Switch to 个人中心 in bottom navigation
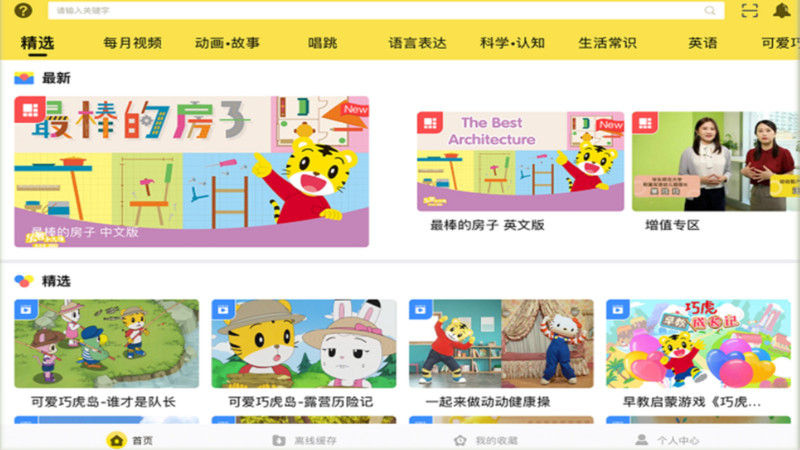This screenshot has width=800, height=450. point(667,440)
